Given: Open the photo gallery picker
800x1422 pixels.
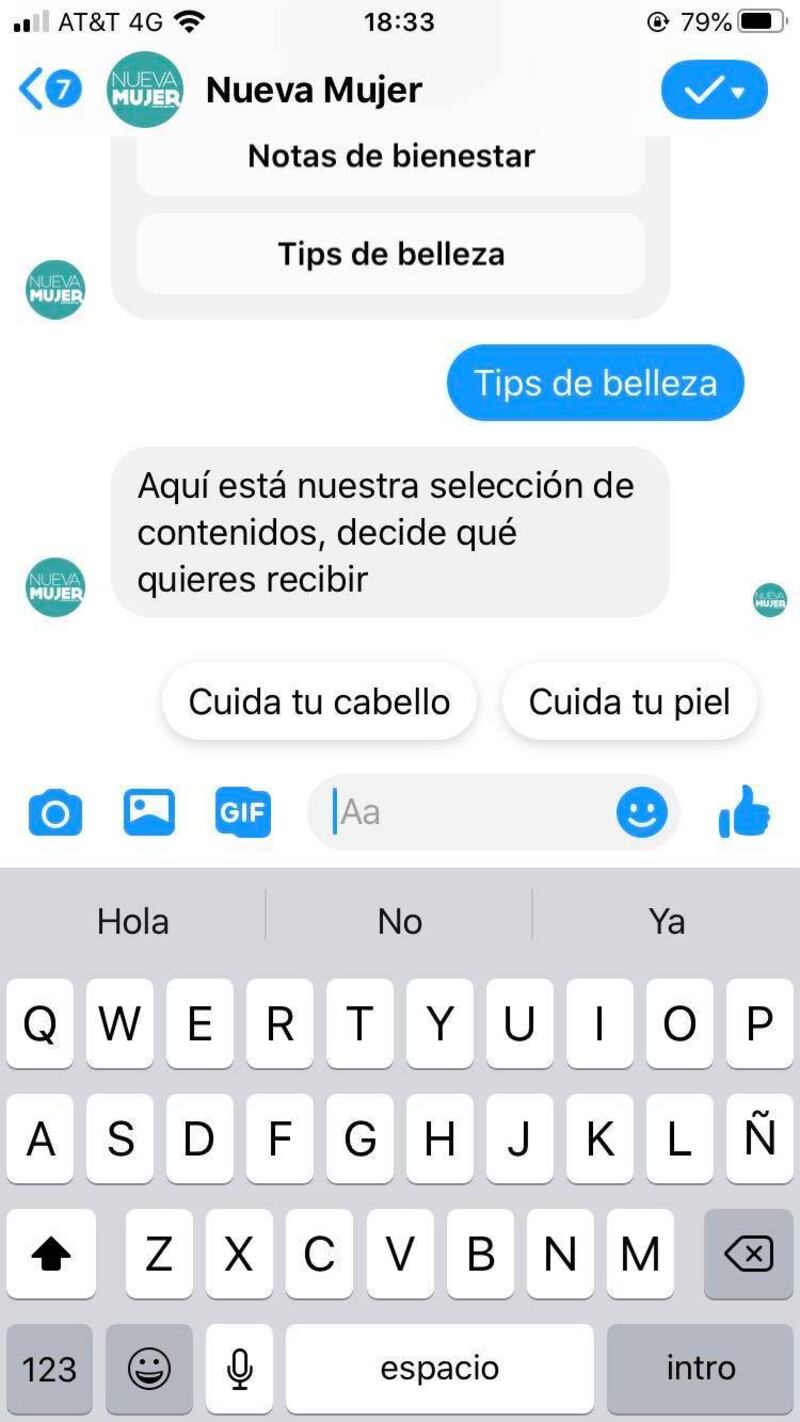Looking at the screenshot, I should (149, 812).
